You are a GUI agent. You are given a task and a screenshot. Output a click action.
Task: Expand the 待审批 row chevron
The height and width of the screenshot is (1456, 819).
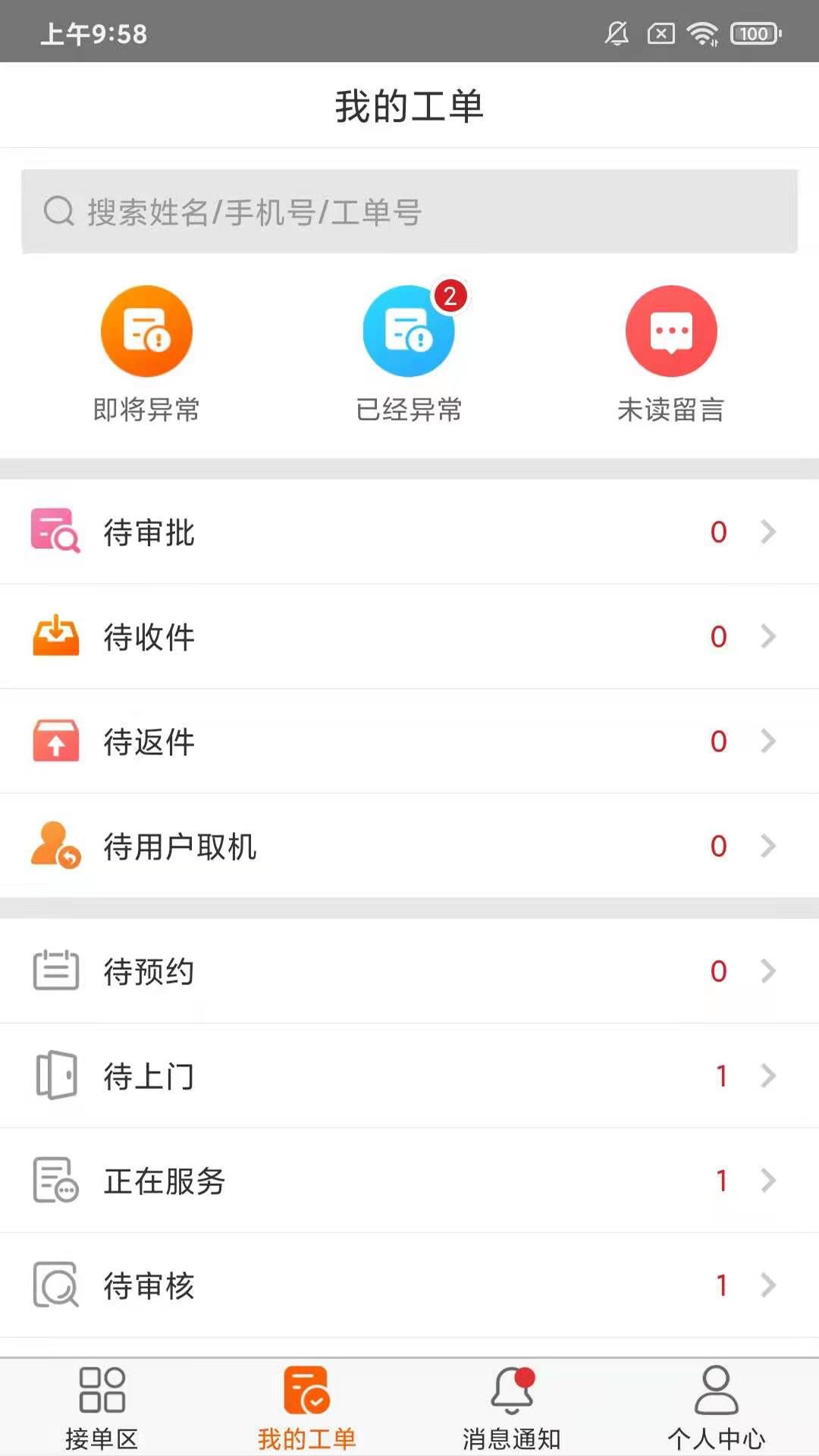tap(767, 532)
